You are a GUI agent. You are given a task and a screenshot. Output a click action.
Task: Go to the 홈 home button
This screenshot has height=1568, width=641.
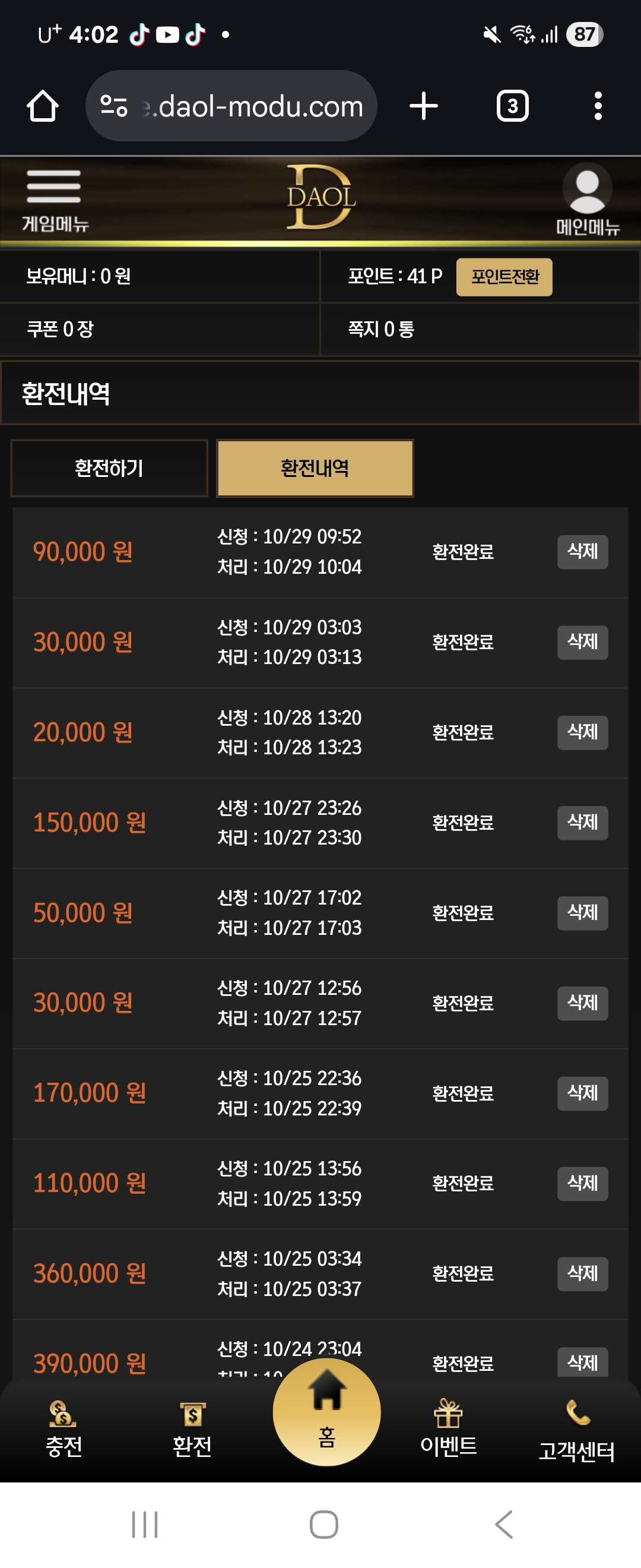click(x=326, y=1412)
